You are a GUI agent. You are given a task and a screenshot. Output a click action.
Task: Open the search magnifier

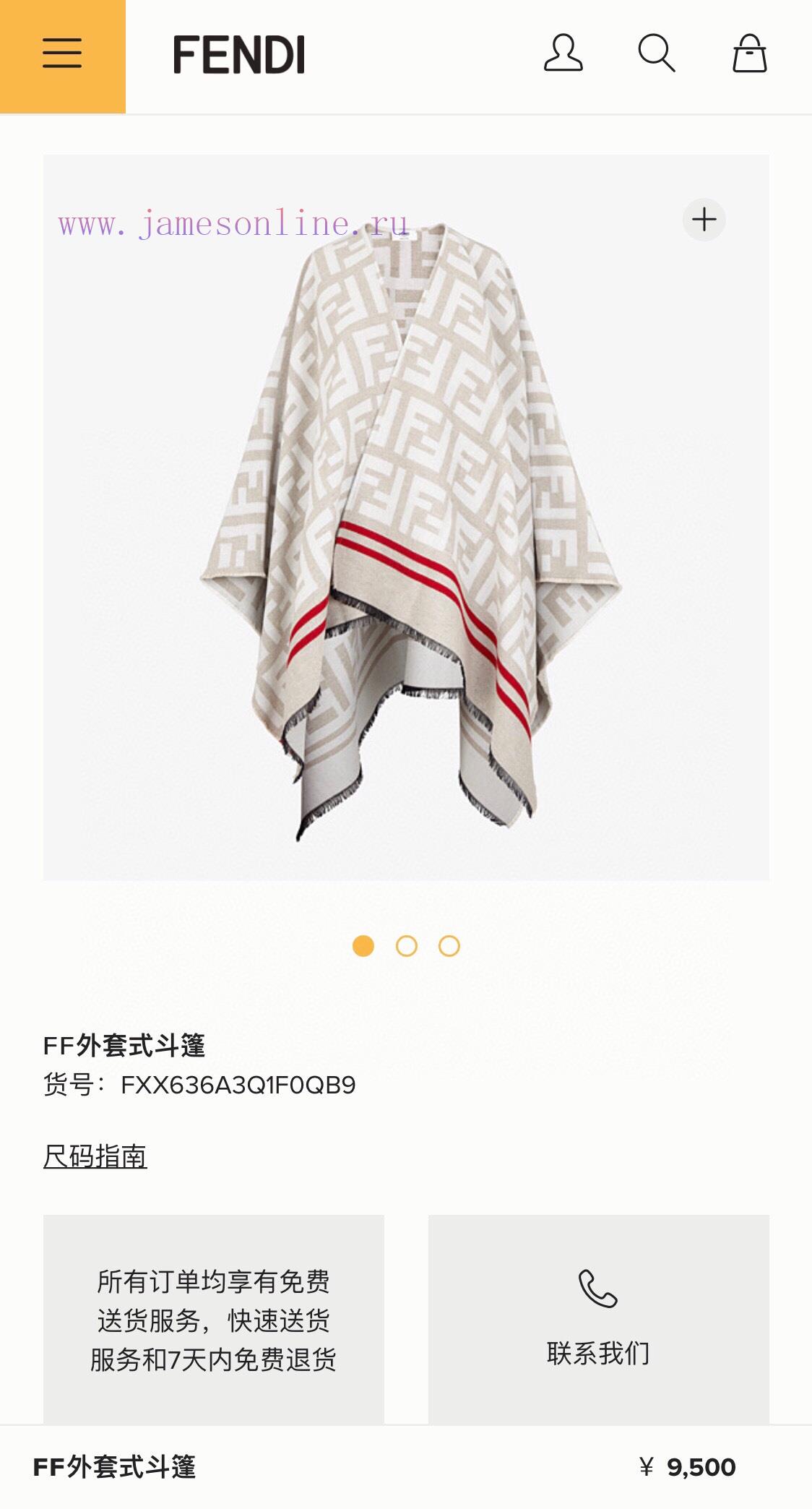656,53
